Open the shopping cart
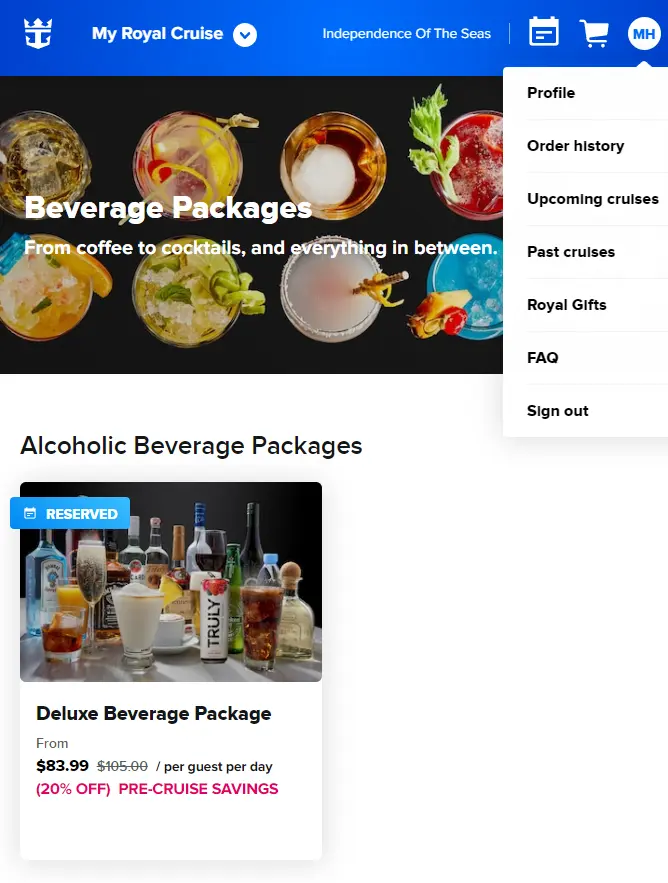This screenshot has width=668, height=883. 594,34
